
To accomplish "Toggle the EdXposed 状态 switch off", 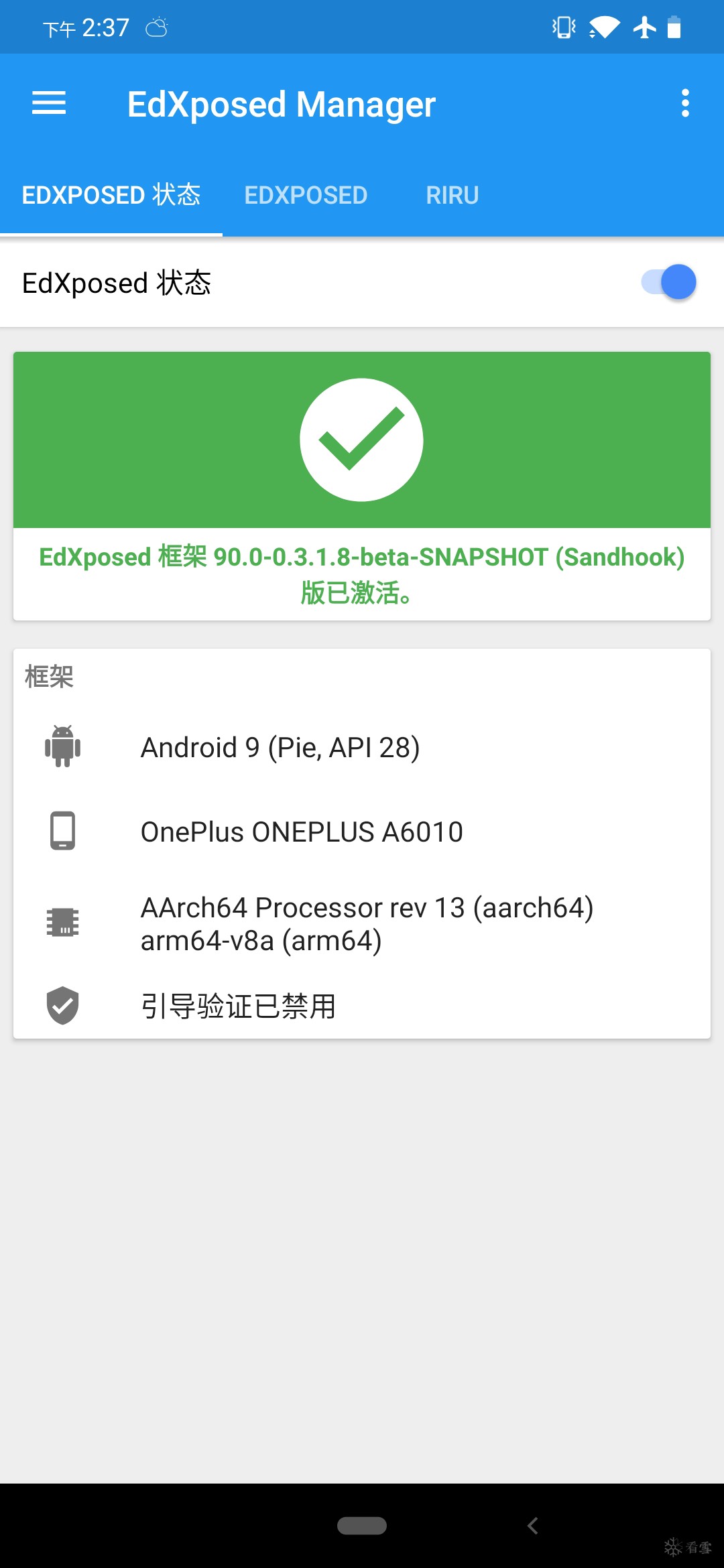I will pos(669,282).
